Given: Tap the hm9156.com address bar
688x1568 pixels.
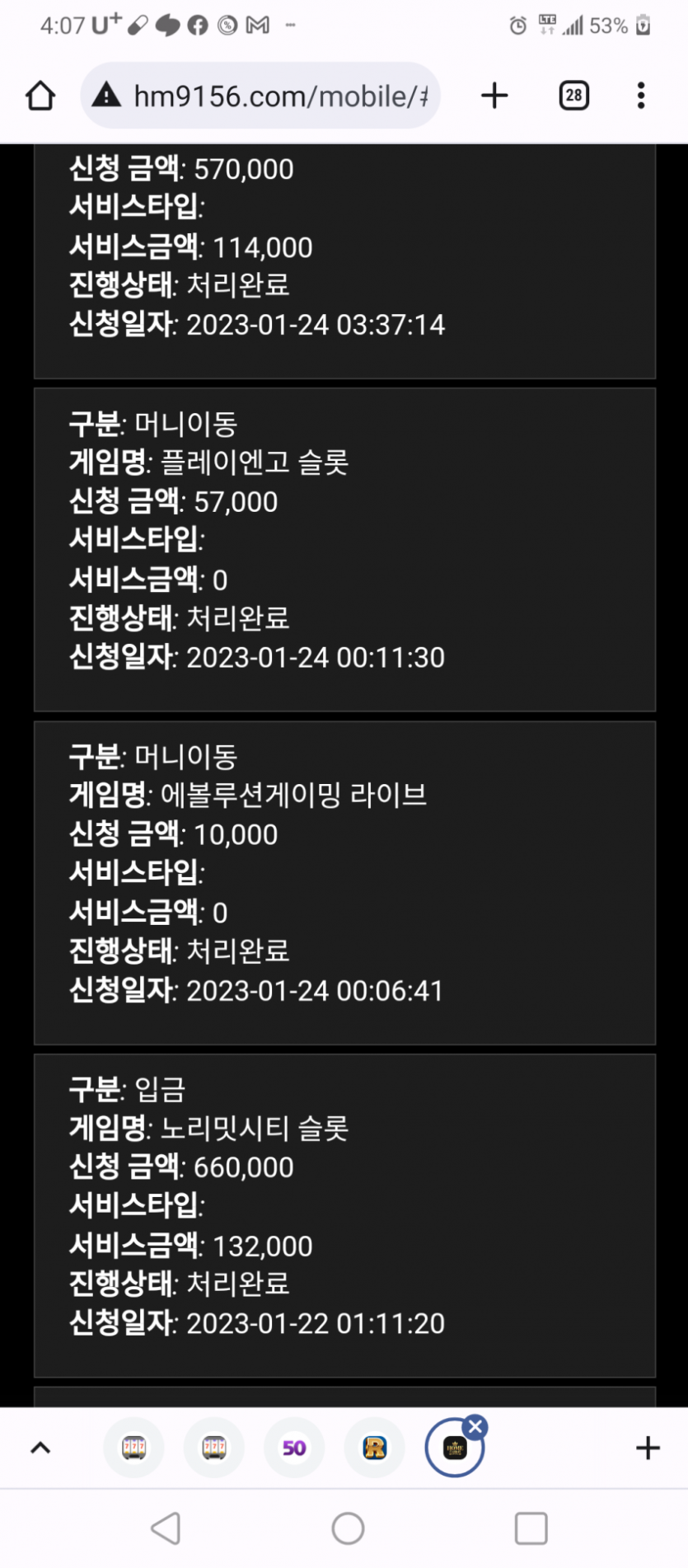Looking at the screenshot, I should [260, 96].
